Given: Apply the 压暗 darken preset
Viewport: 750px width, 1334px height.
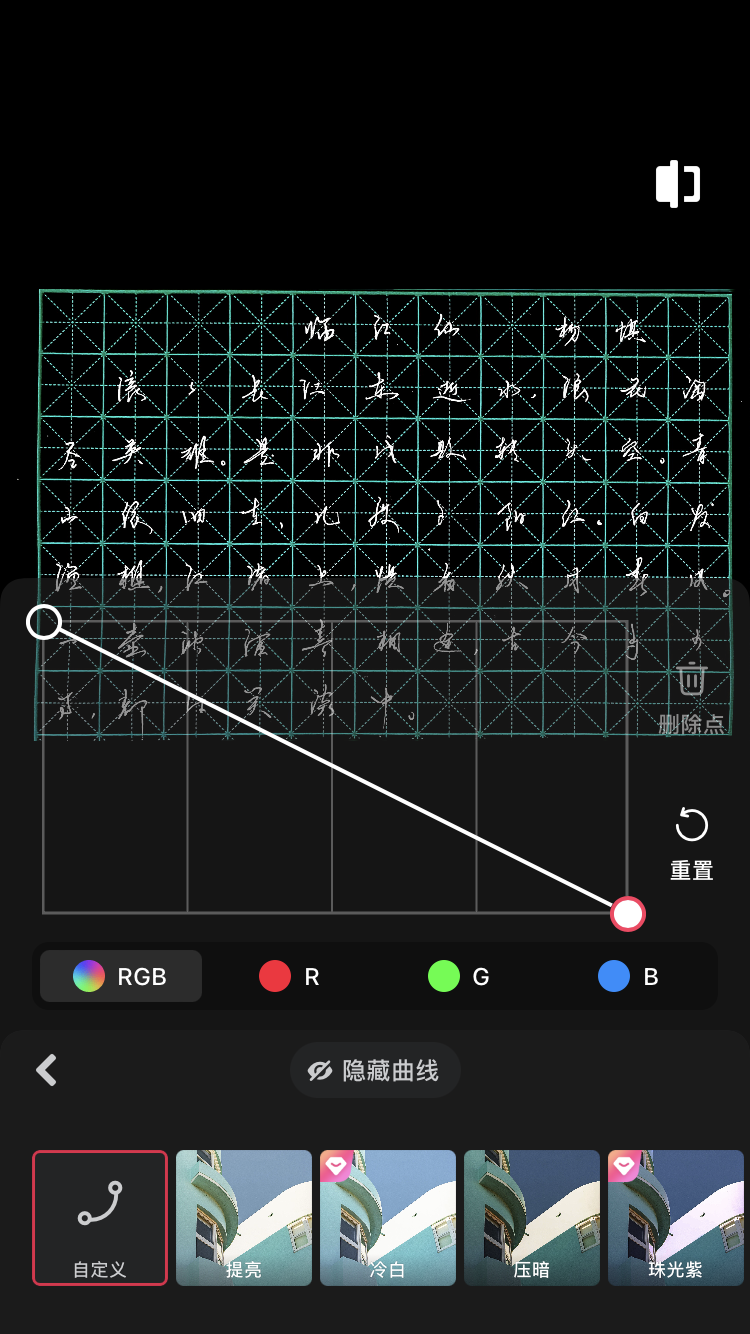Looking at the screenshot, I should [x=532, y=1217].
